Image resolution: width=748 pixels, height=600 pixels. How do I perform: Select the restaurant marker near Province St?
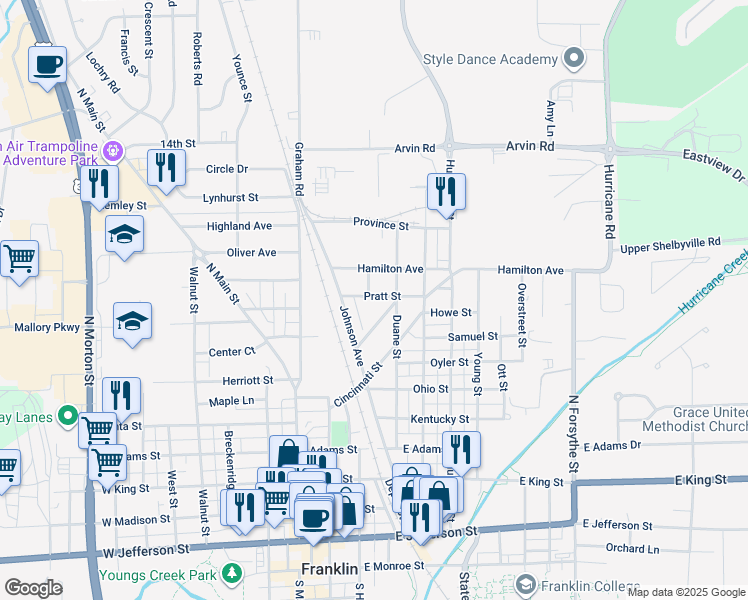coord(447,194)
